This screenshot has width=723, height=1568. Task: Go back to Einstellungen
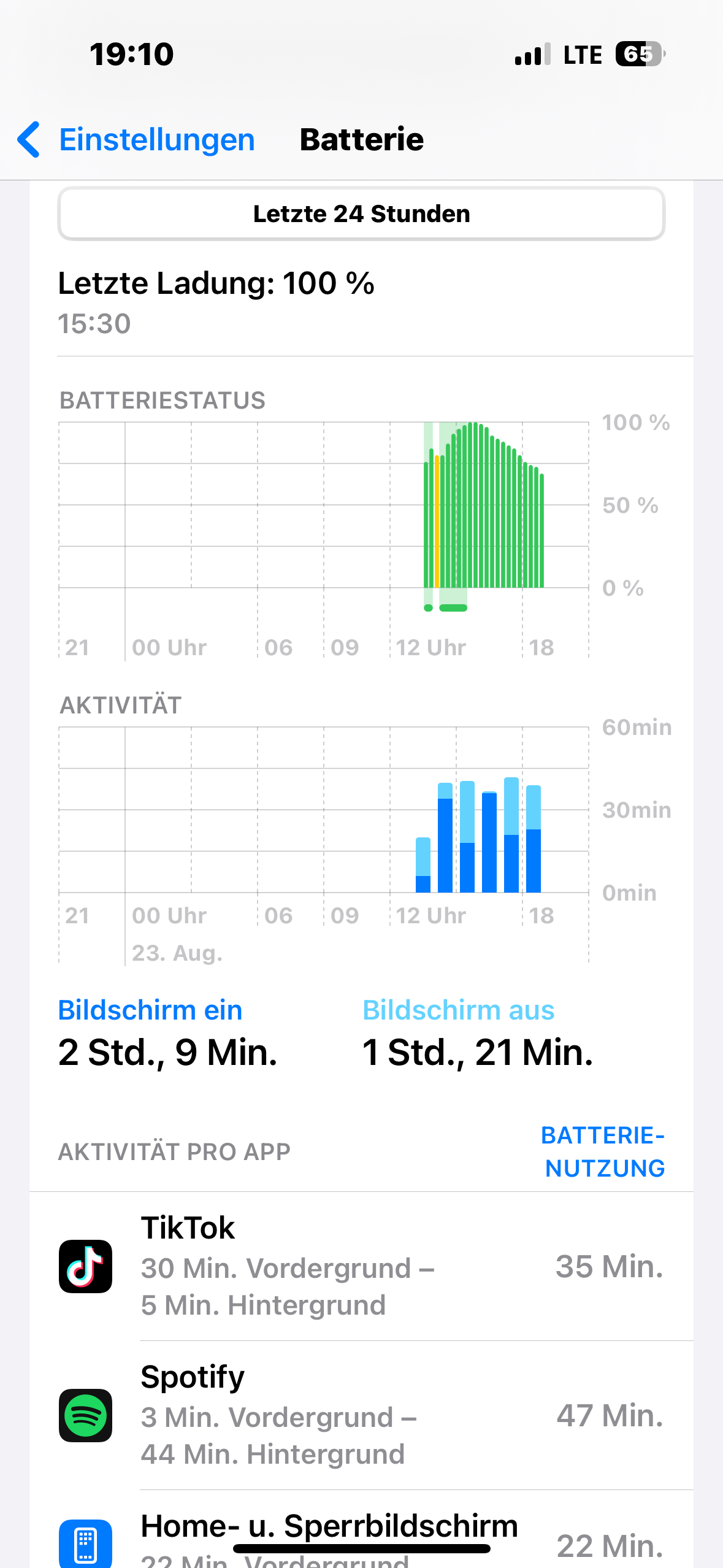coord(136,140)
